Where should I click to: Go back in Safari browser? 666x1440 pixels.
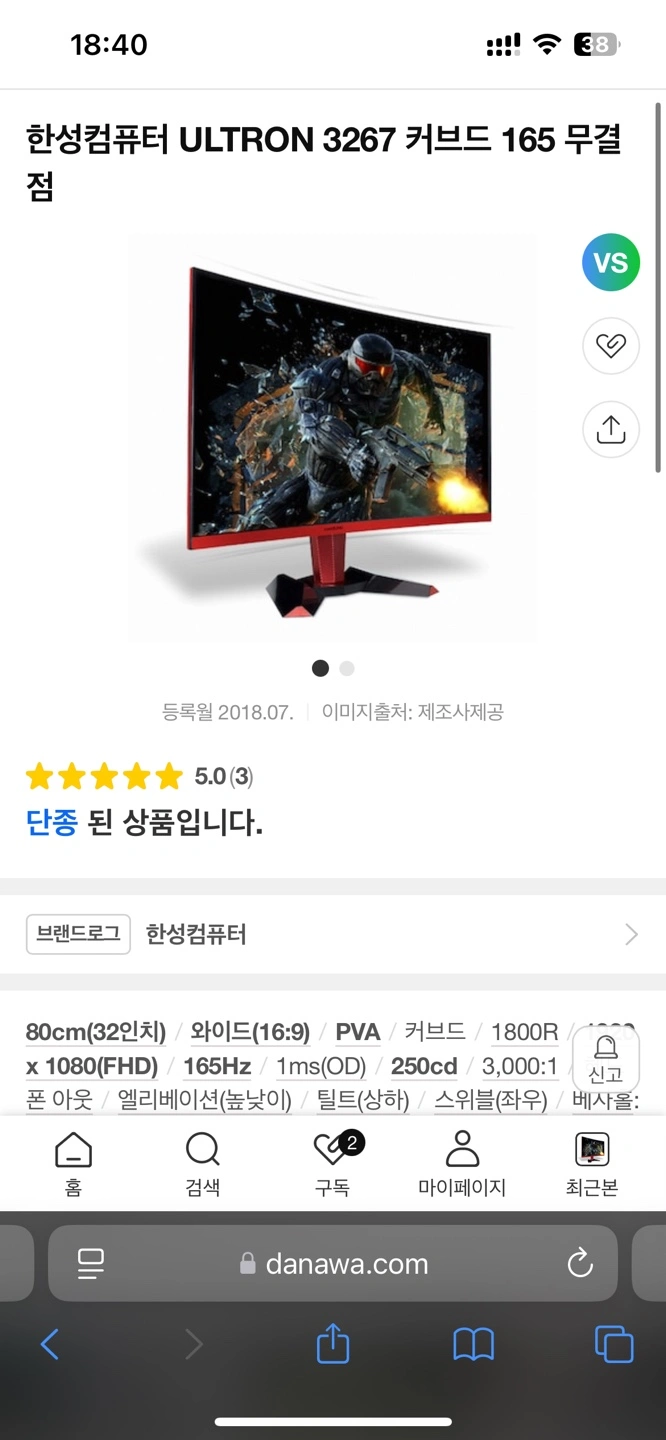[49, 1344]
